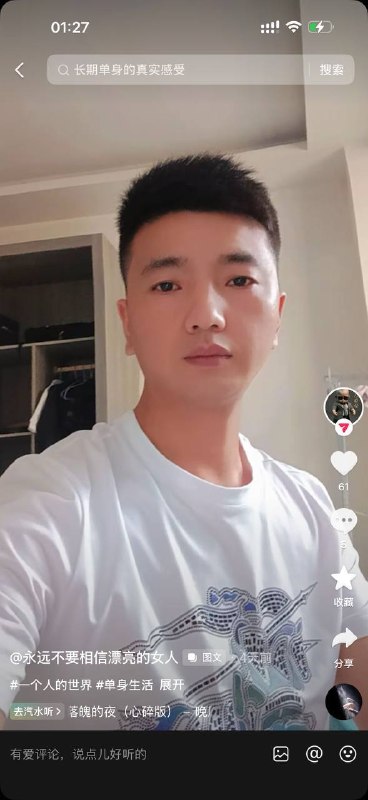The width and height of the screenshot is (368, 800).
Task: Open the #单身生活 hashtag
Action: (x=125, y=685)
